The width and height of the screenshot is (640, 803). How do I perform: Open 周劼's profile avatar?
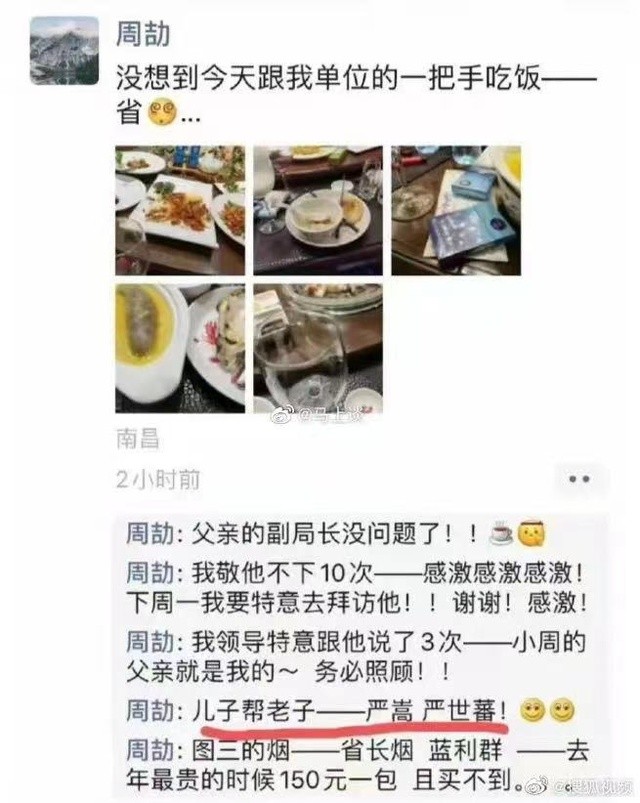(65, 50)
